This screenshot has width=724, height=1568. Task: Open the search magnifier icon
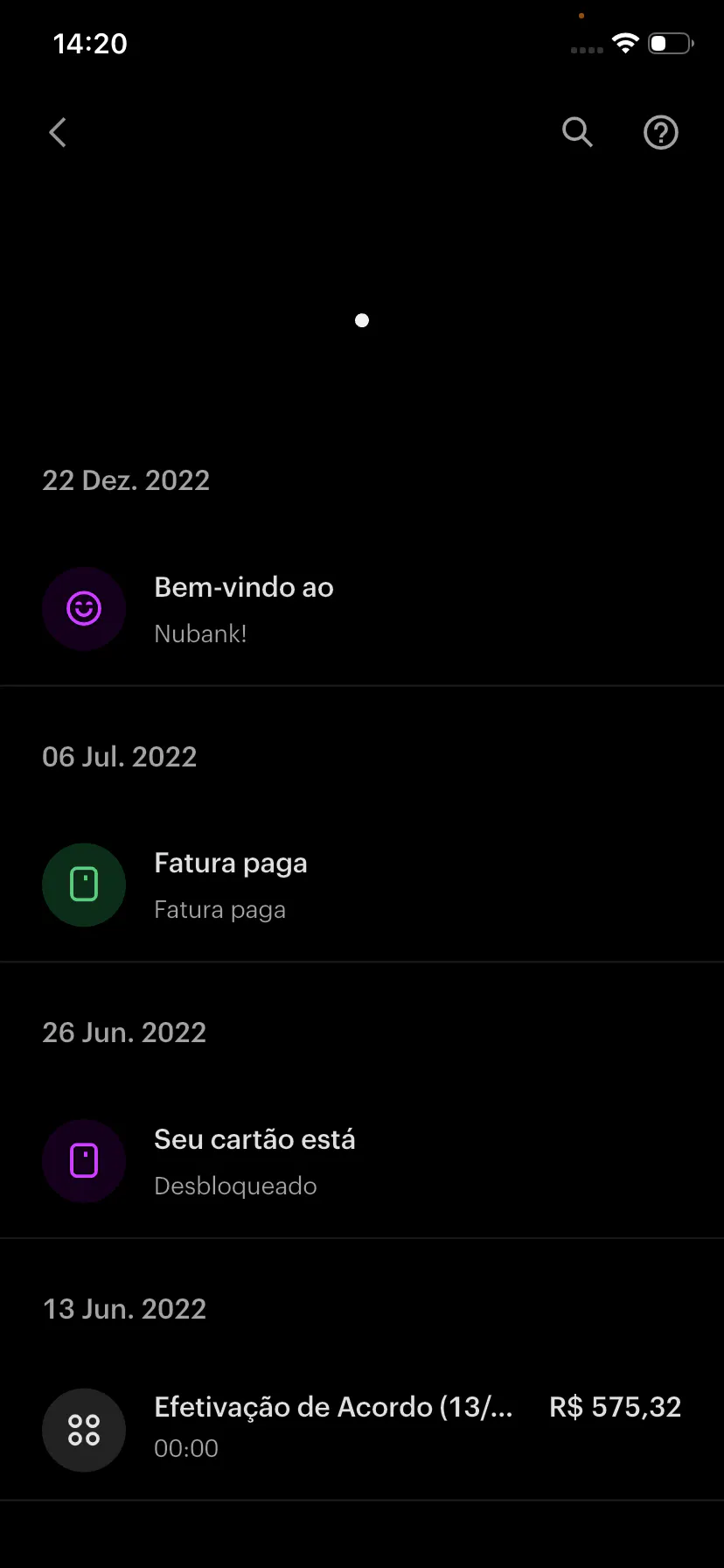point(577,133)
